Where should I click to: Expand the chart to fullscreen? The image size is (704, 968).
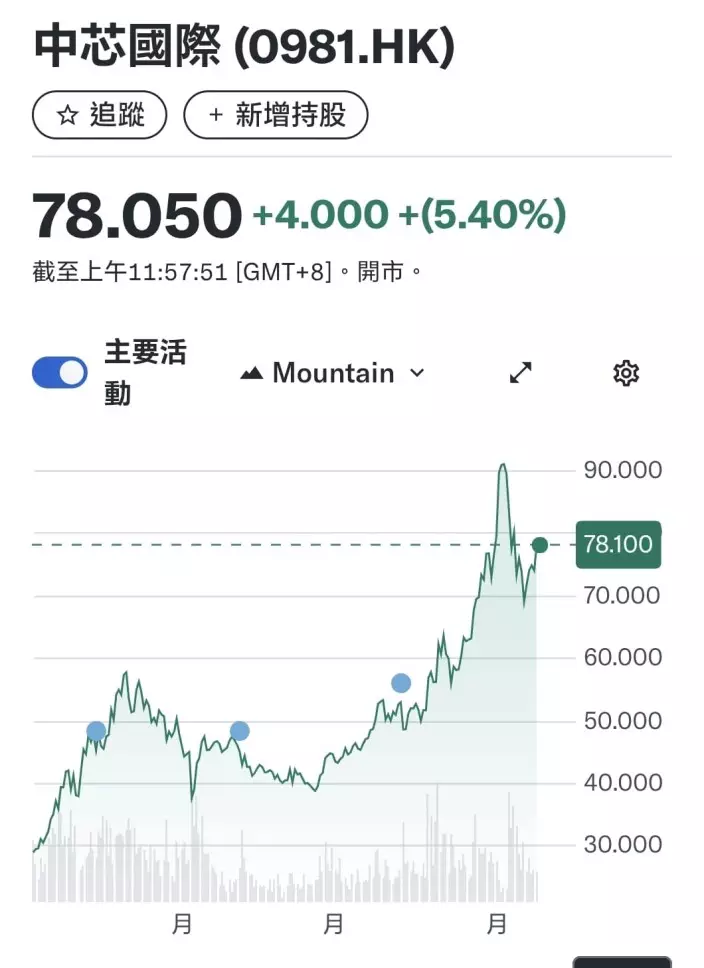pos(521,373)
